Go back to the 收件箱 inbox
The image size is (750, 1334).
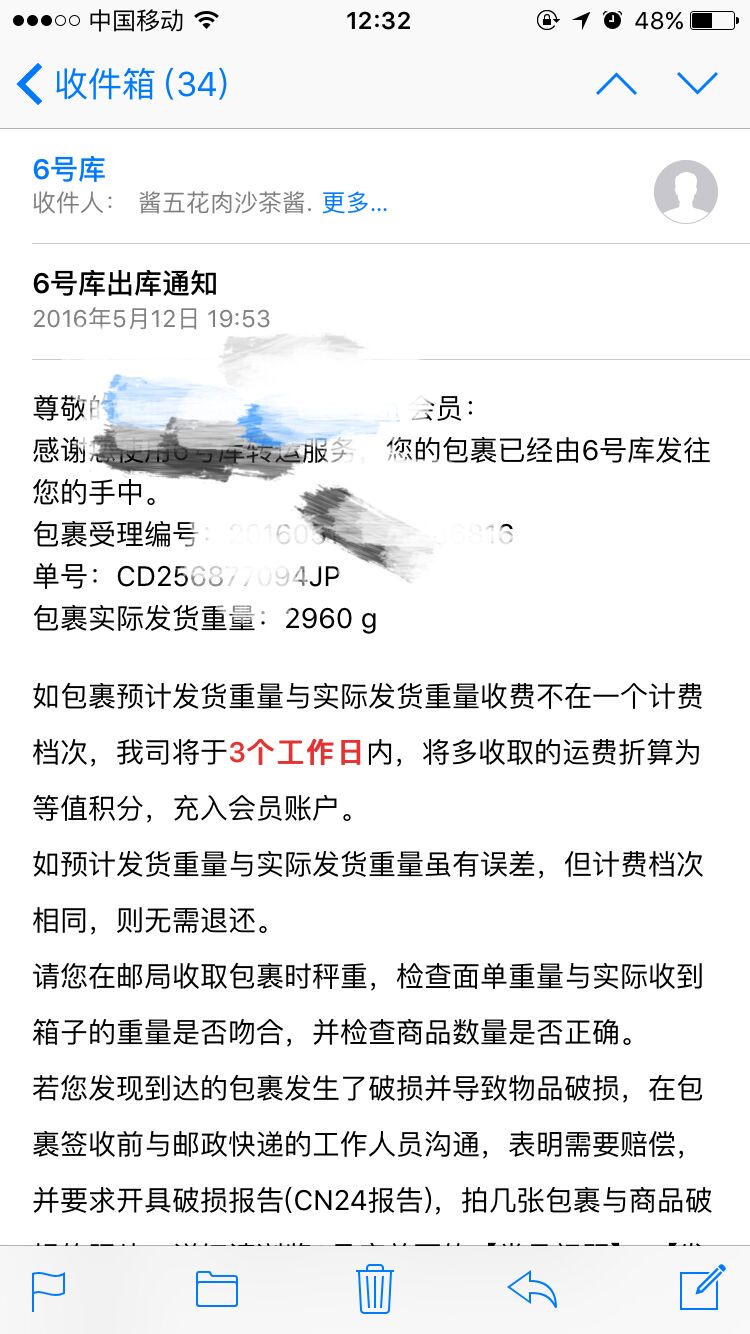pyautogui.click(x=123, y=84)
